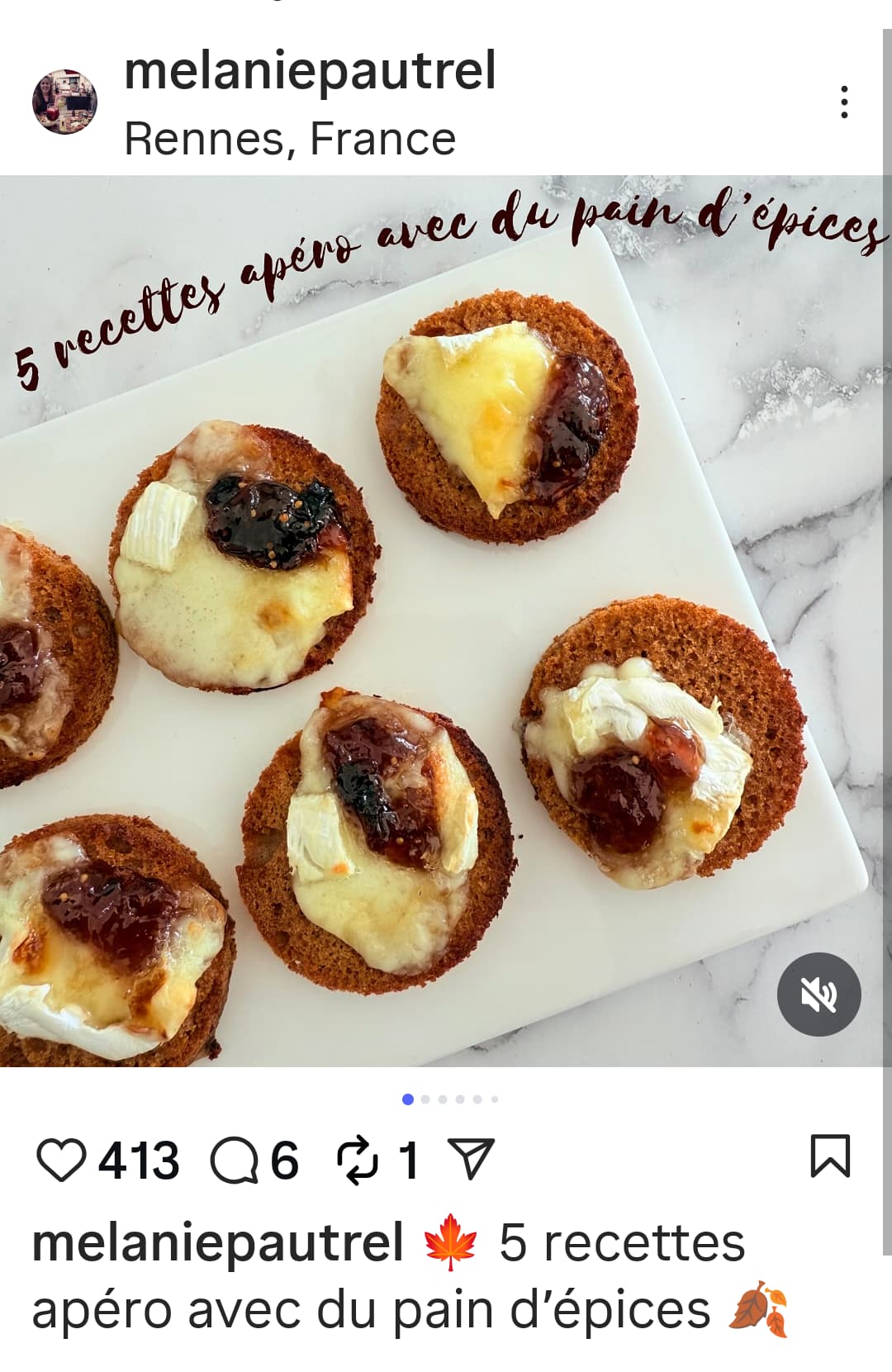Viewport: 892px width, 1372px height.
Task: Open comments on this post
Action: click(x=235, y=1160)
